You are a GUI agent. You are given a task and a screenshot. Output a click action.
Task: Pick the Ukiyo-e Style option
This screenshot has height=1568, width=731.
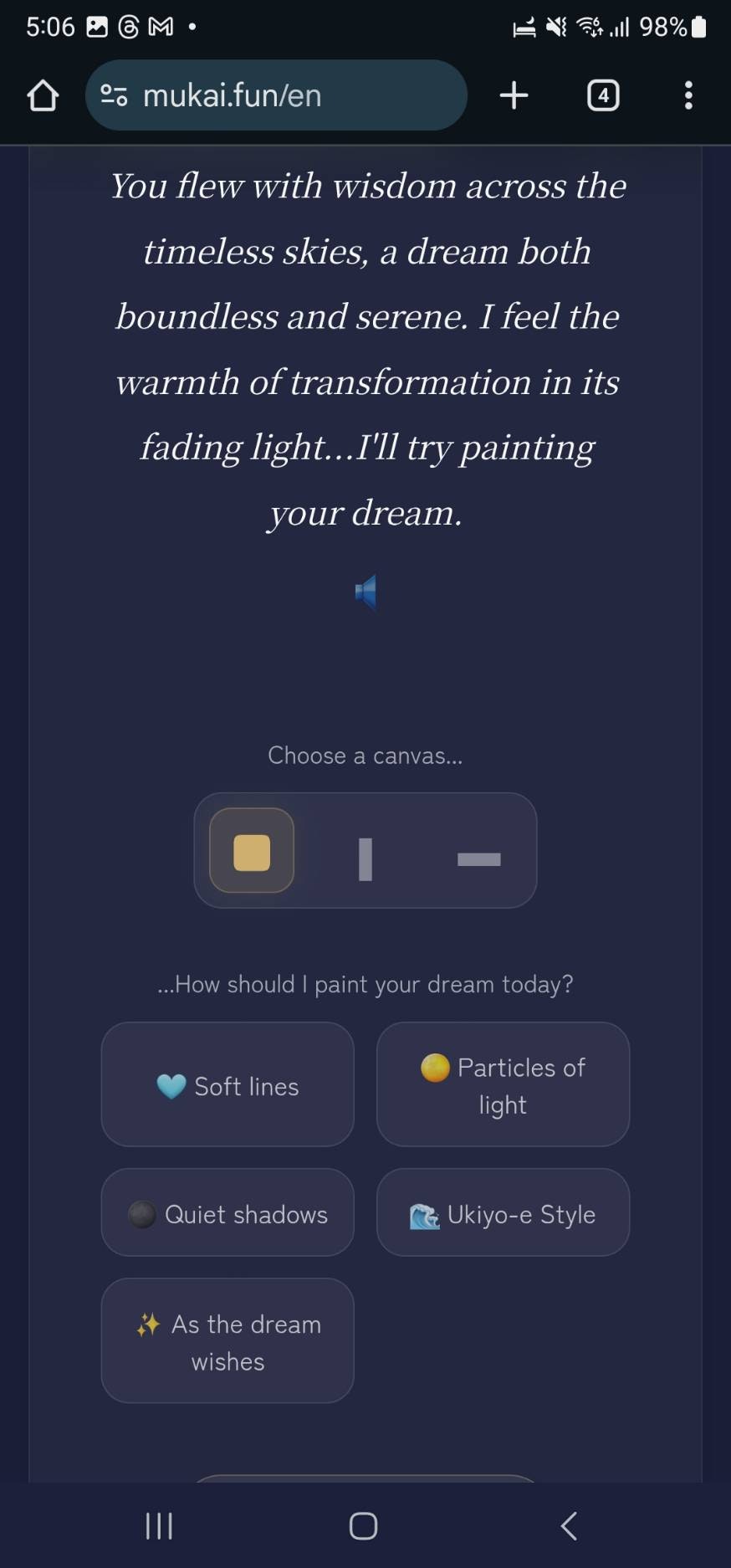(503, 1212)
